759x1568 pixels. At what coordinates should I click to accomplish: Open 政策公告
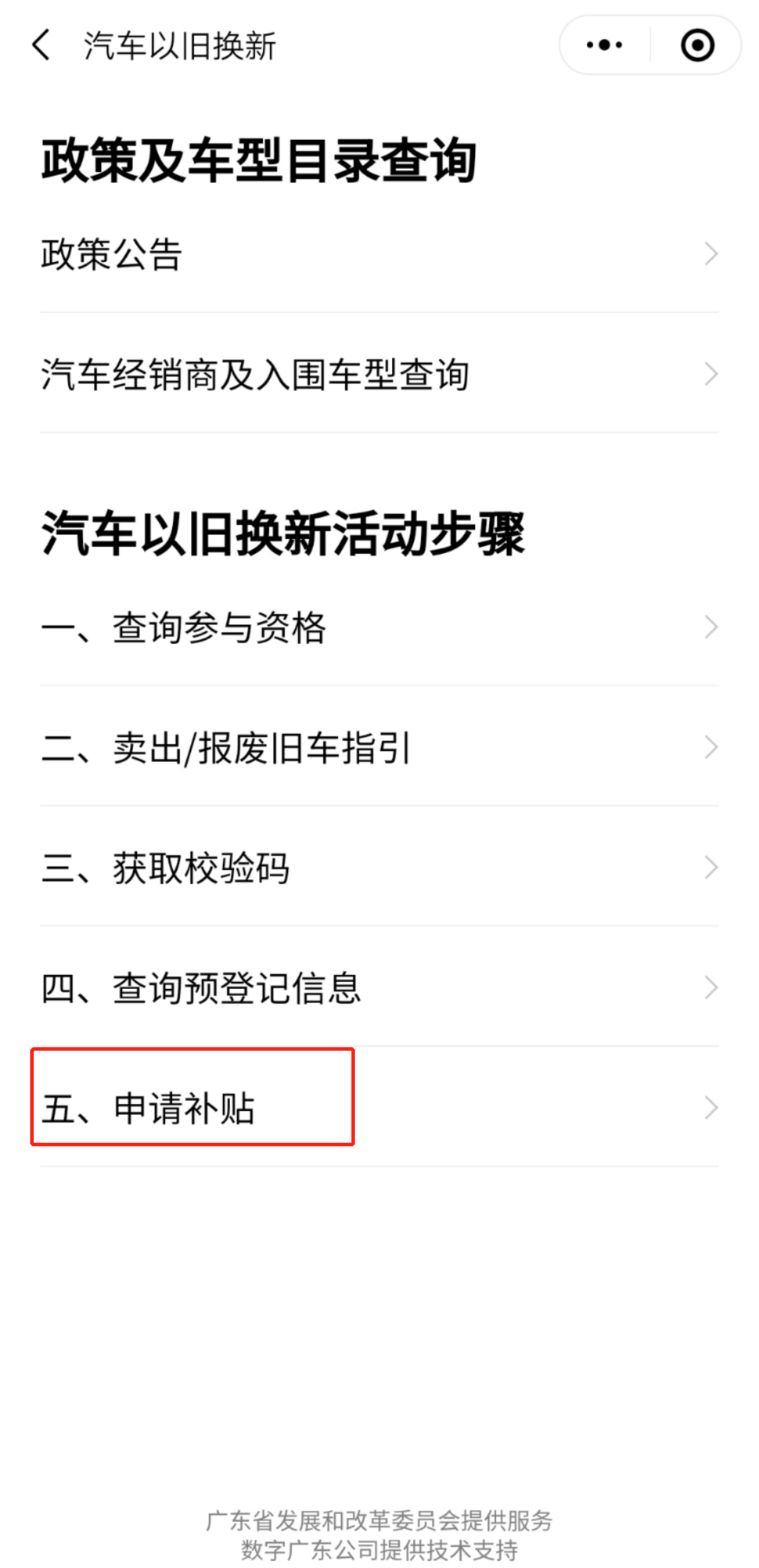[x=379, y=254]
